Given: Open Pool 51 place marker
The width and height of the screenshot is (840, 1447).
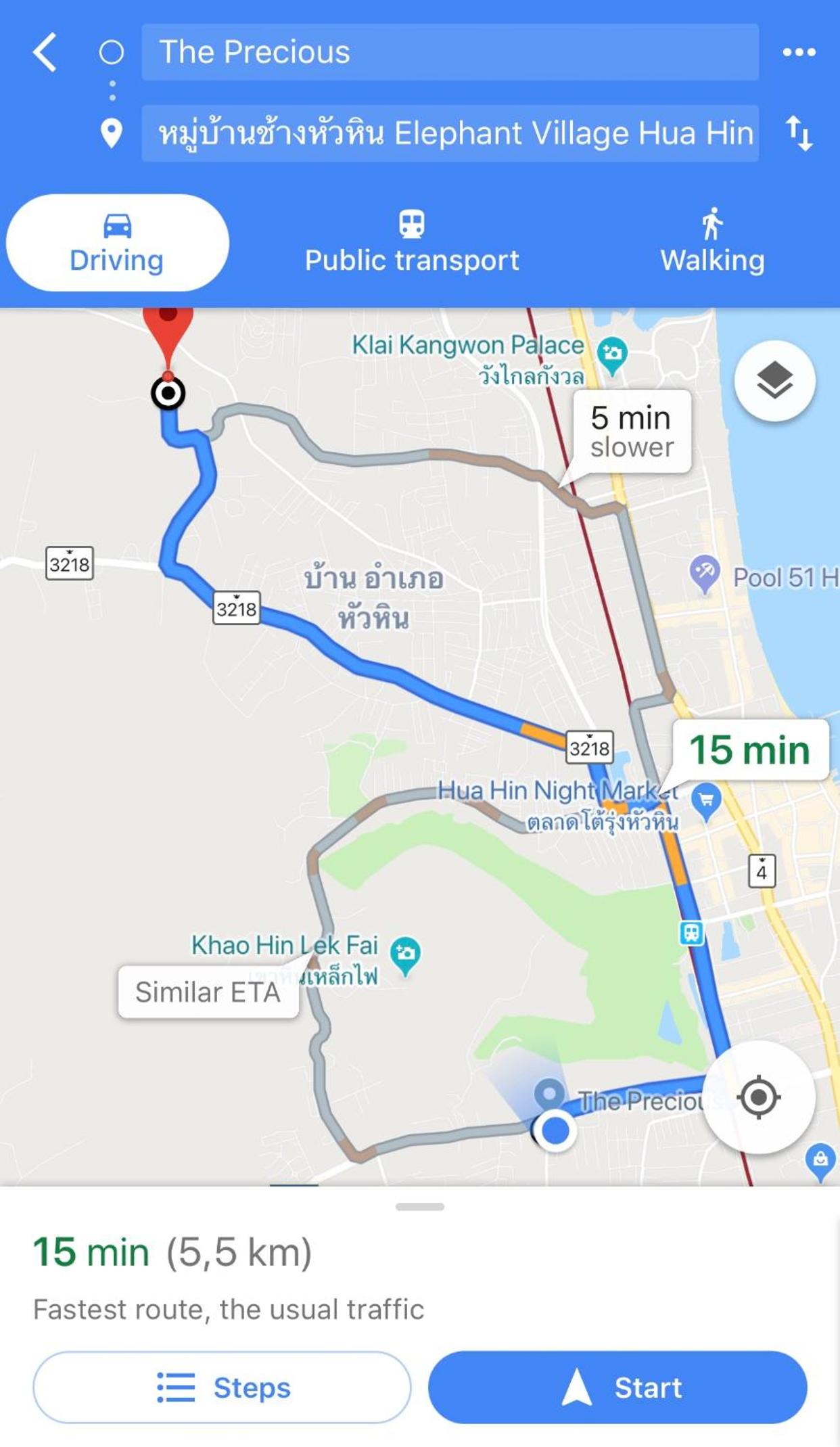Looking at the screenshot, I should [x=704, y=573].
